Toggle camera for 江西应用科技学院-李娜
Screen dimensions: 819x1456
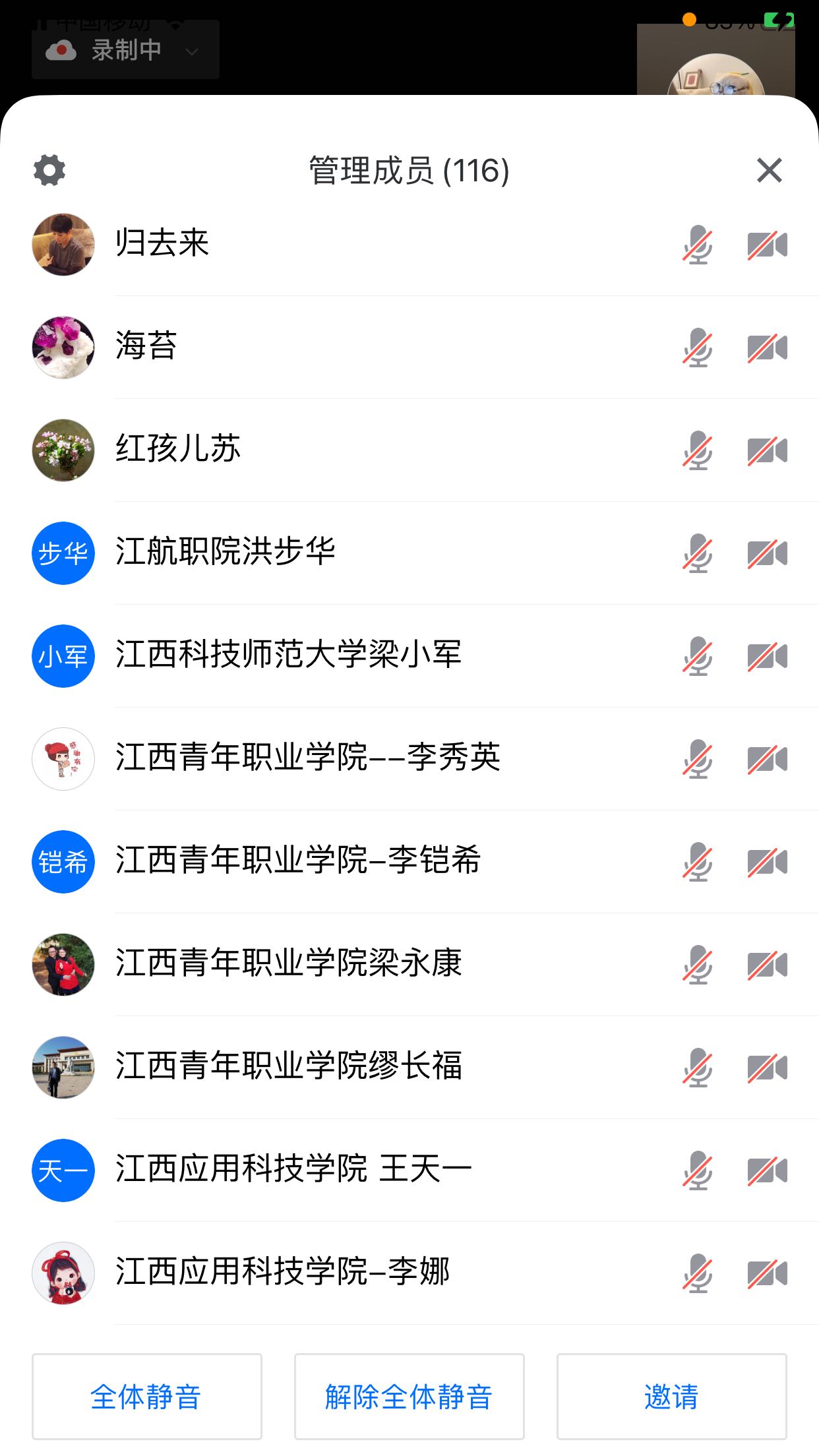pos(767,1273)
